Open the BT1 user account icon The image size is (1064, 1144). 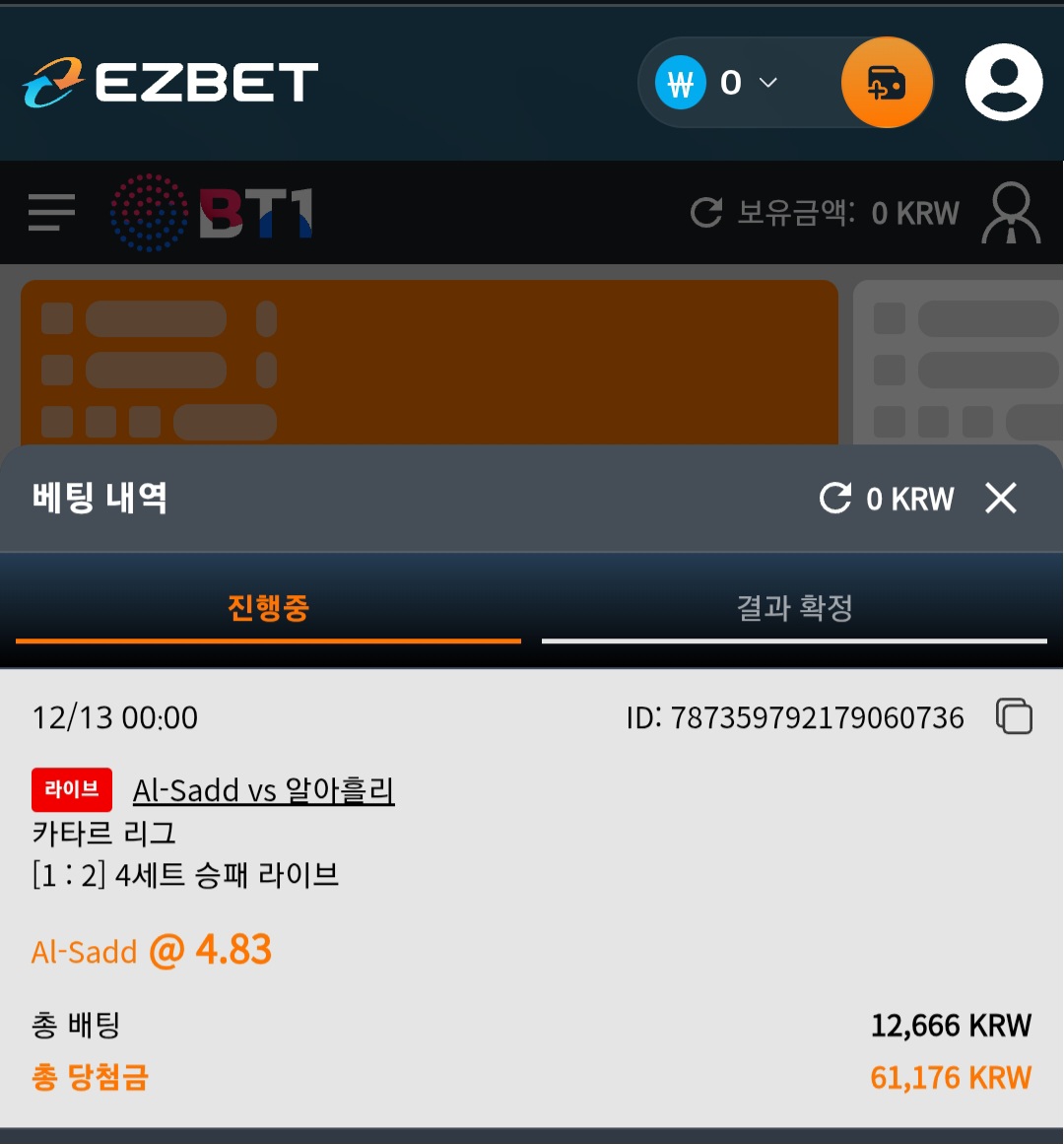click(x=1011, y=212)
